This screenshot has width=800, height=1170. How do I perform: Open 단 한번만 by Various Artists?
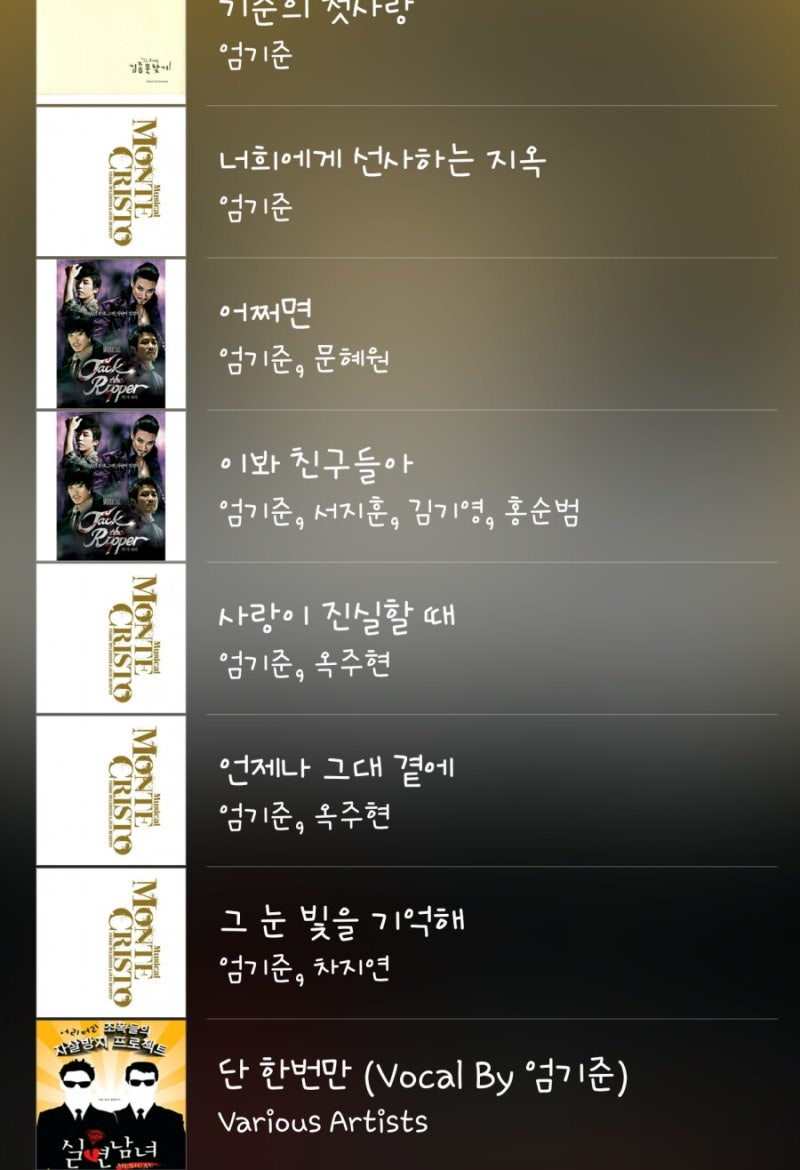(x=400, y=1096)
